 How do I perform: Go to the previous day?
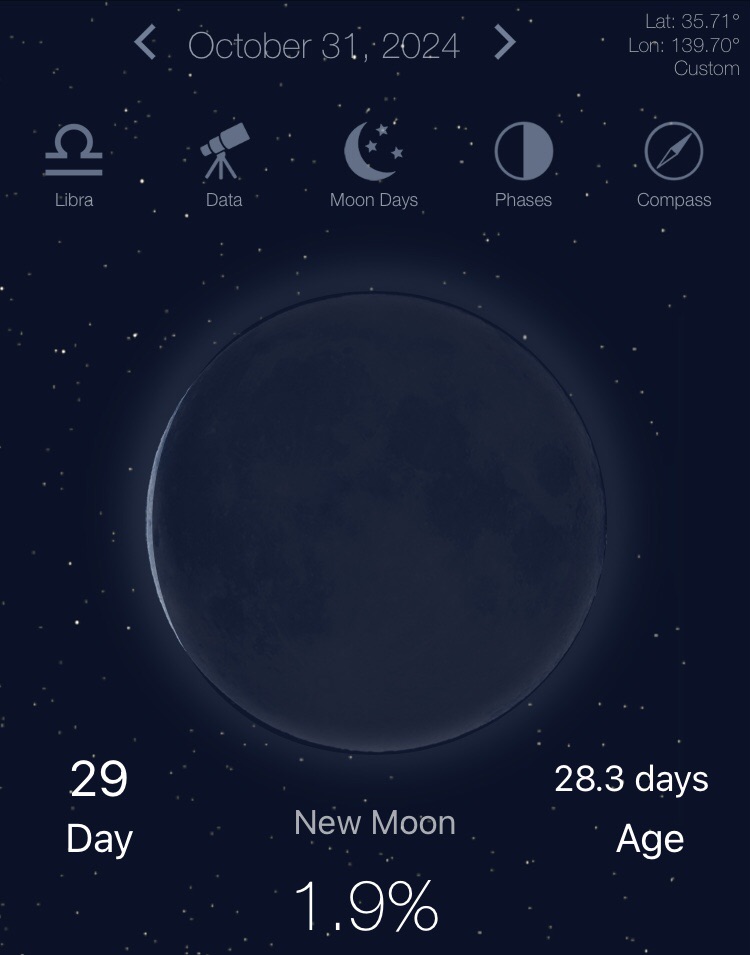tap(146, 43)
